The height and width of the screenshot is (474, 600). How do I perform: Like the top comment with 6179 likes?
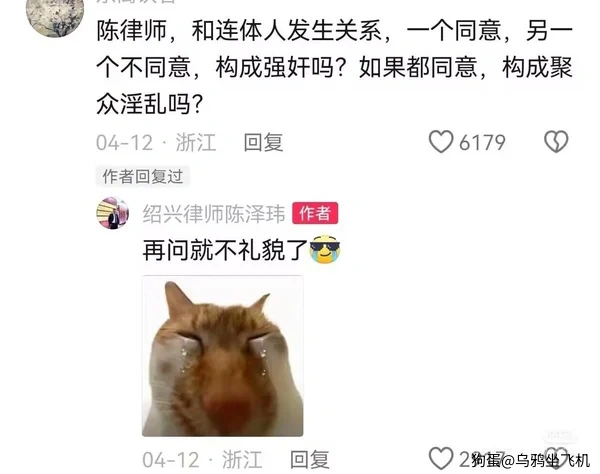(441, 142)
